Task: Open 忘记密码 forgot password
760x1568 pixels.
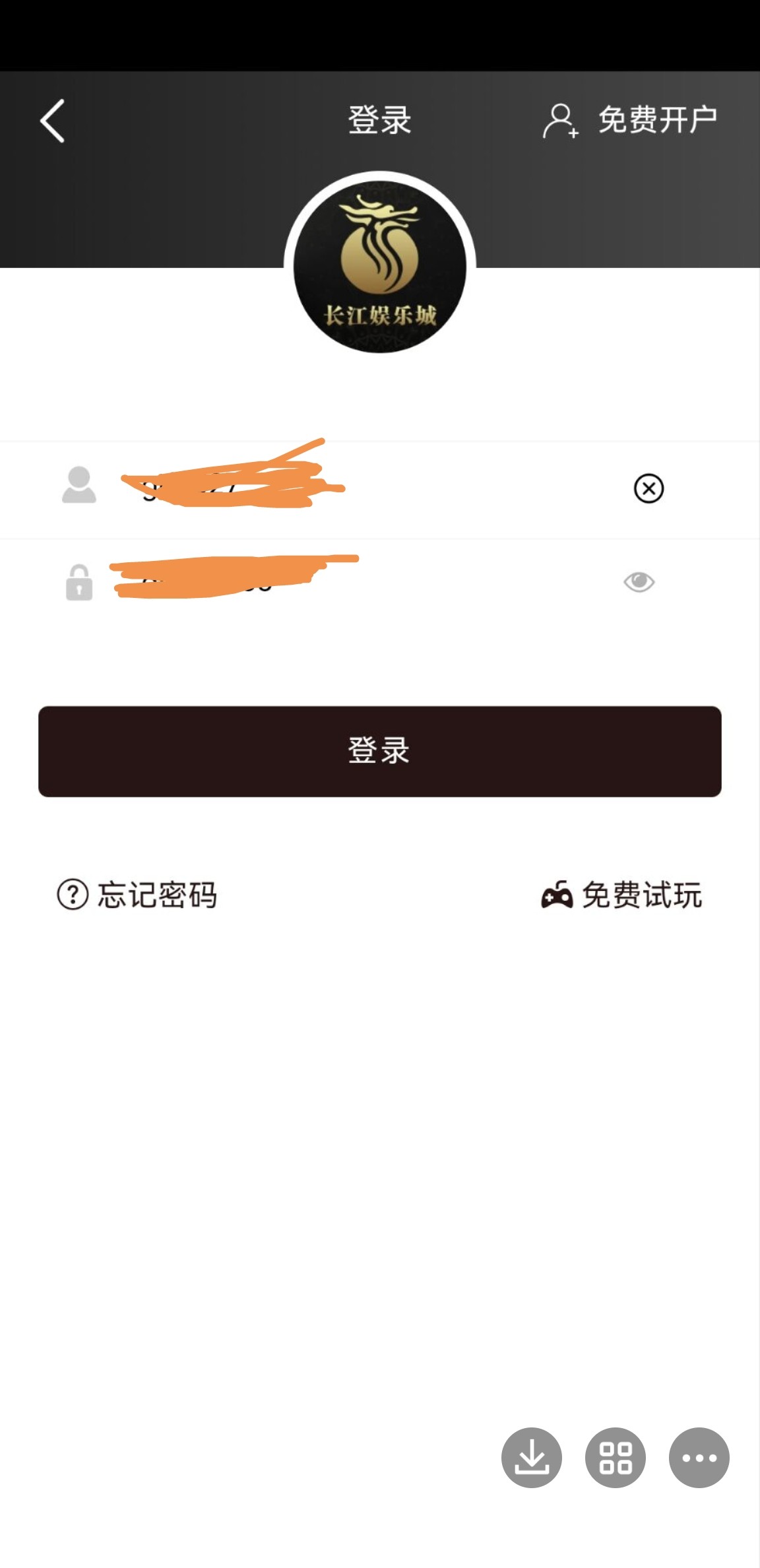Action: pyautogui.click(x=137, y=896)
